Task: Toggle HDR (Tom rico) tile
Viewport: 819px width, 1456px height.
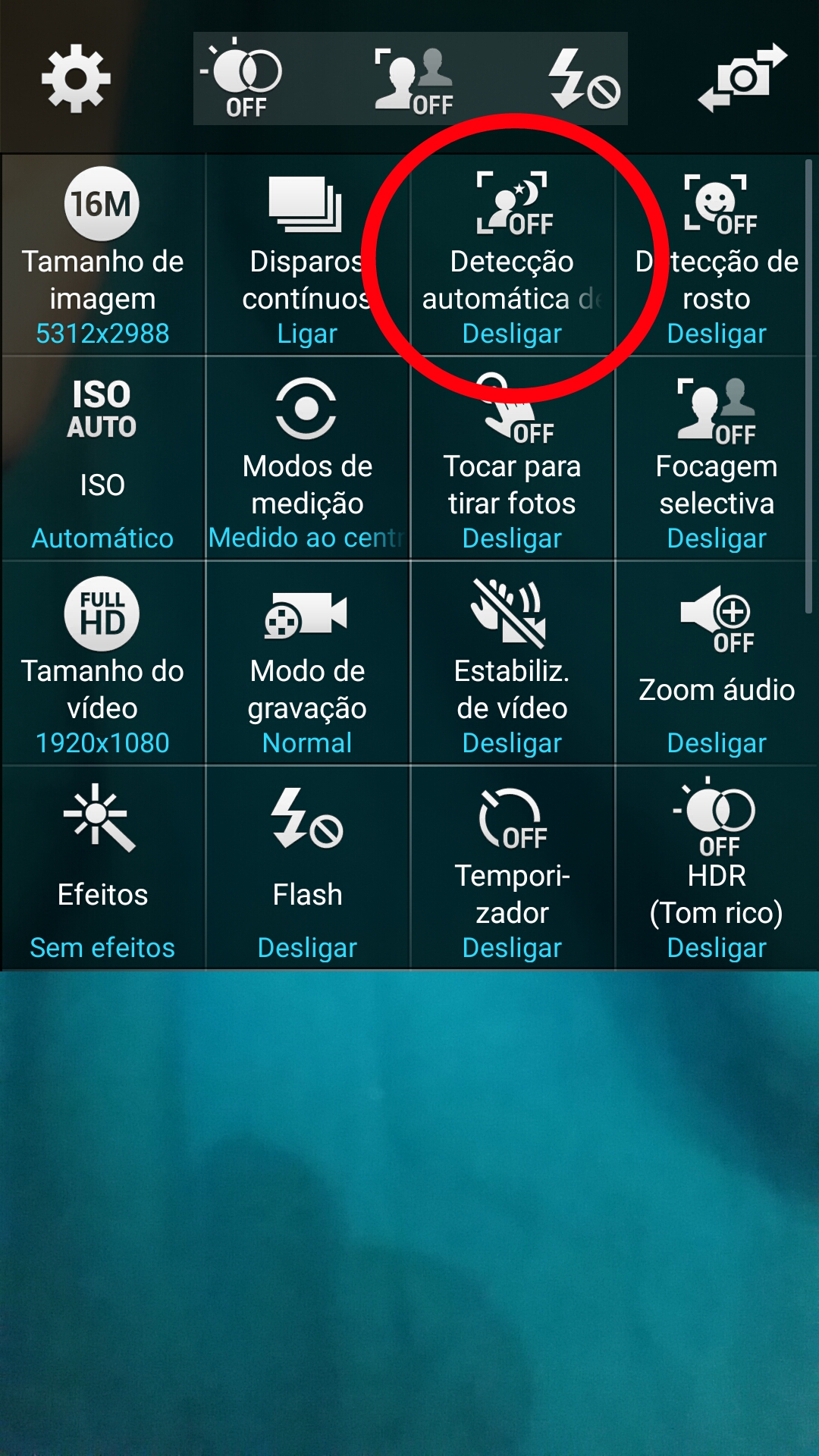Action: pyautogui.click(x=717, y=868)
